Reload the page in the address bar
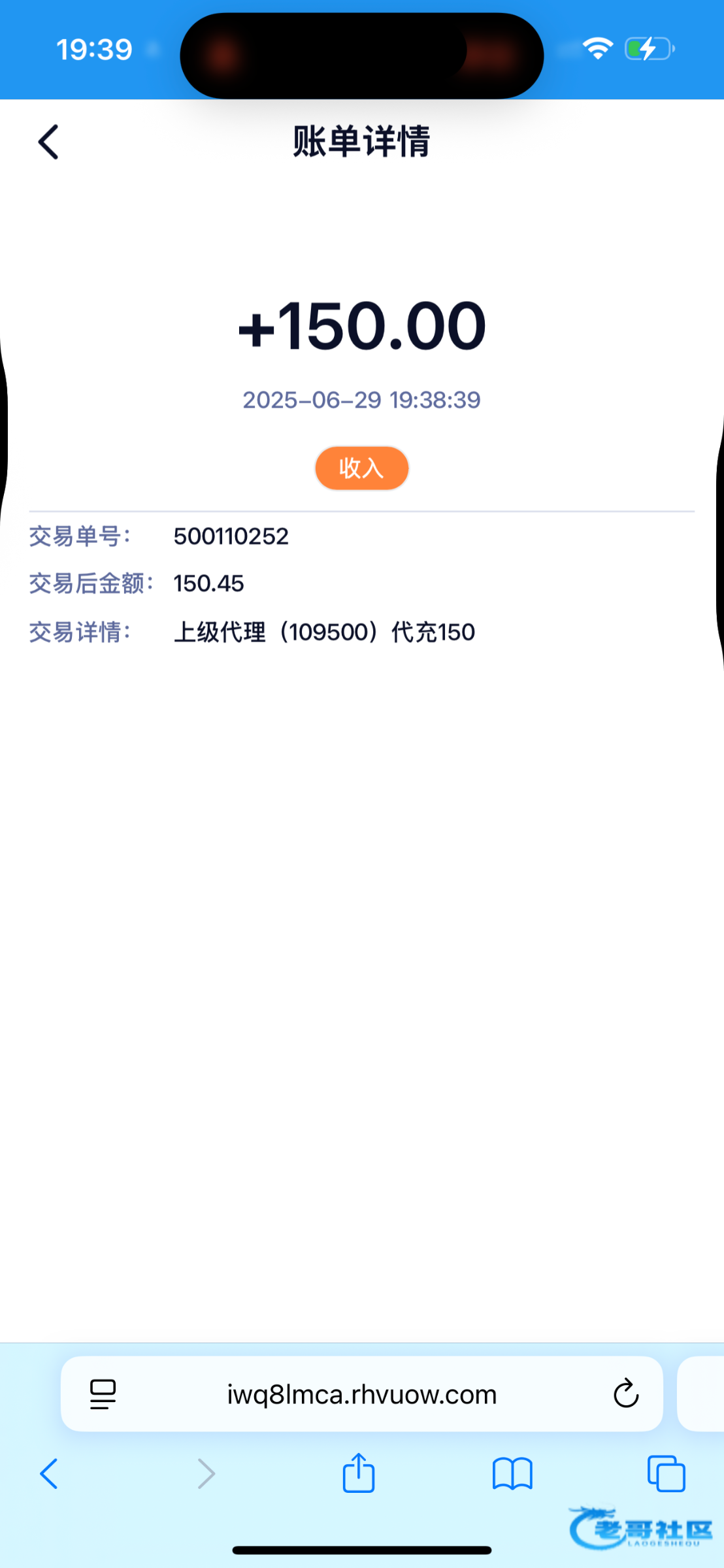This screenshot has height=1568, width=724. (x=625, y=1394)
